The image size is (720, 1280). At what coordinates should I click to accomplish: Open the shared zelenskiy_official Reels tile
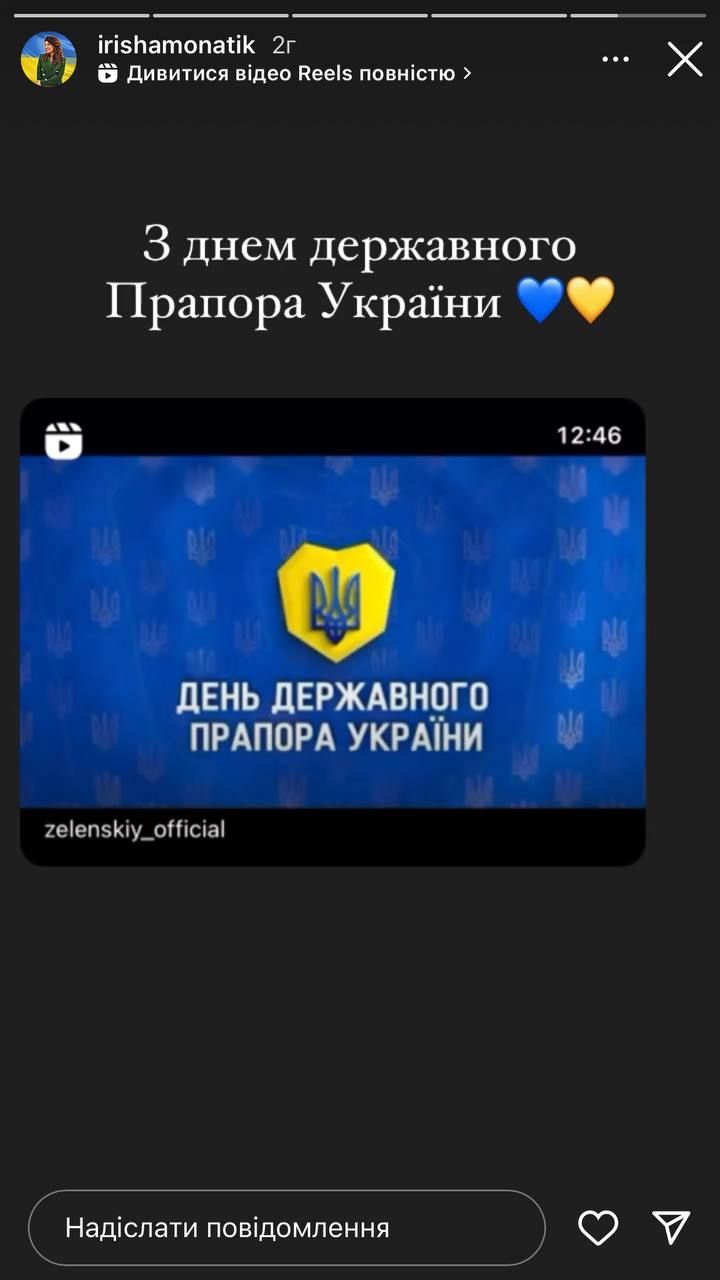pyautogui.click(x=332, y=632)
